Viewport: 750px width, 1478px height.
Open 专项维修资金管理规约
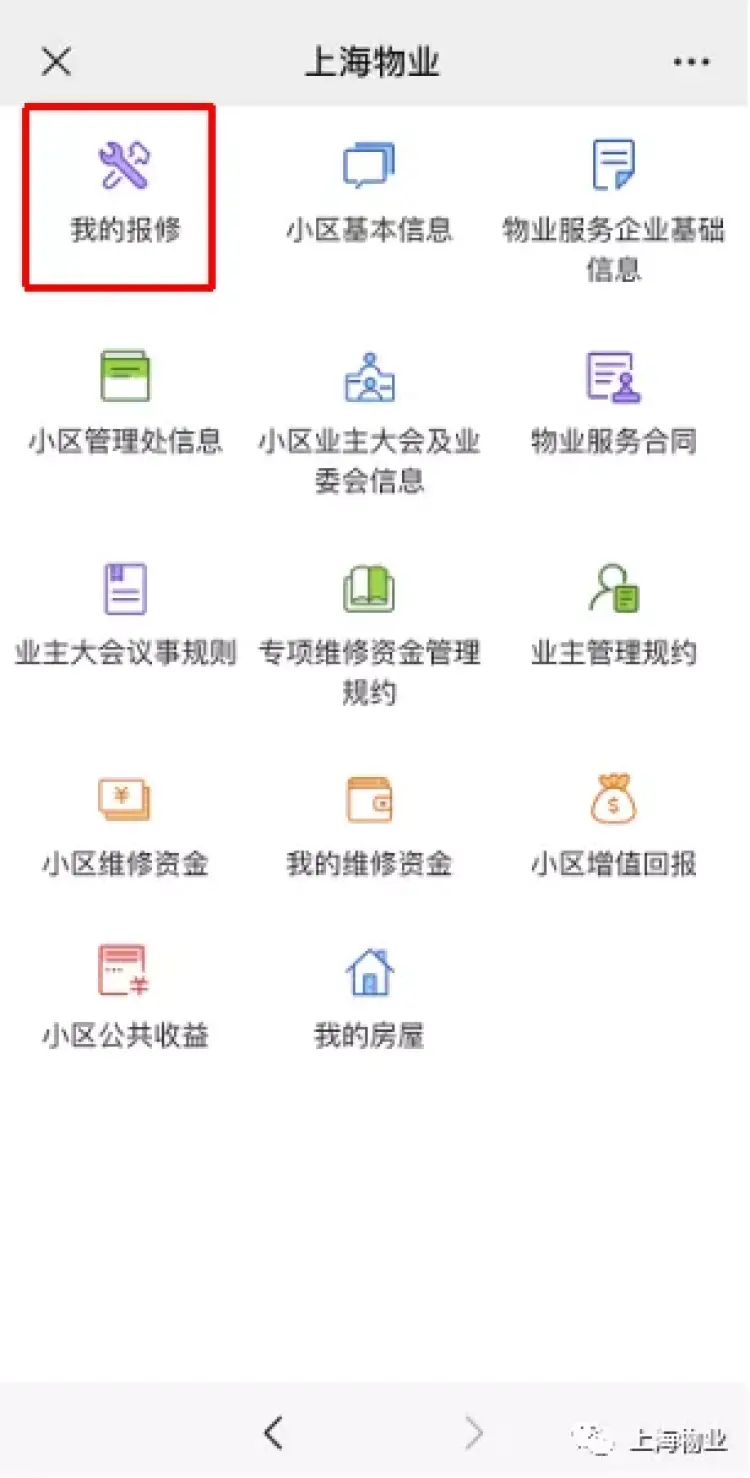[369, 634]
